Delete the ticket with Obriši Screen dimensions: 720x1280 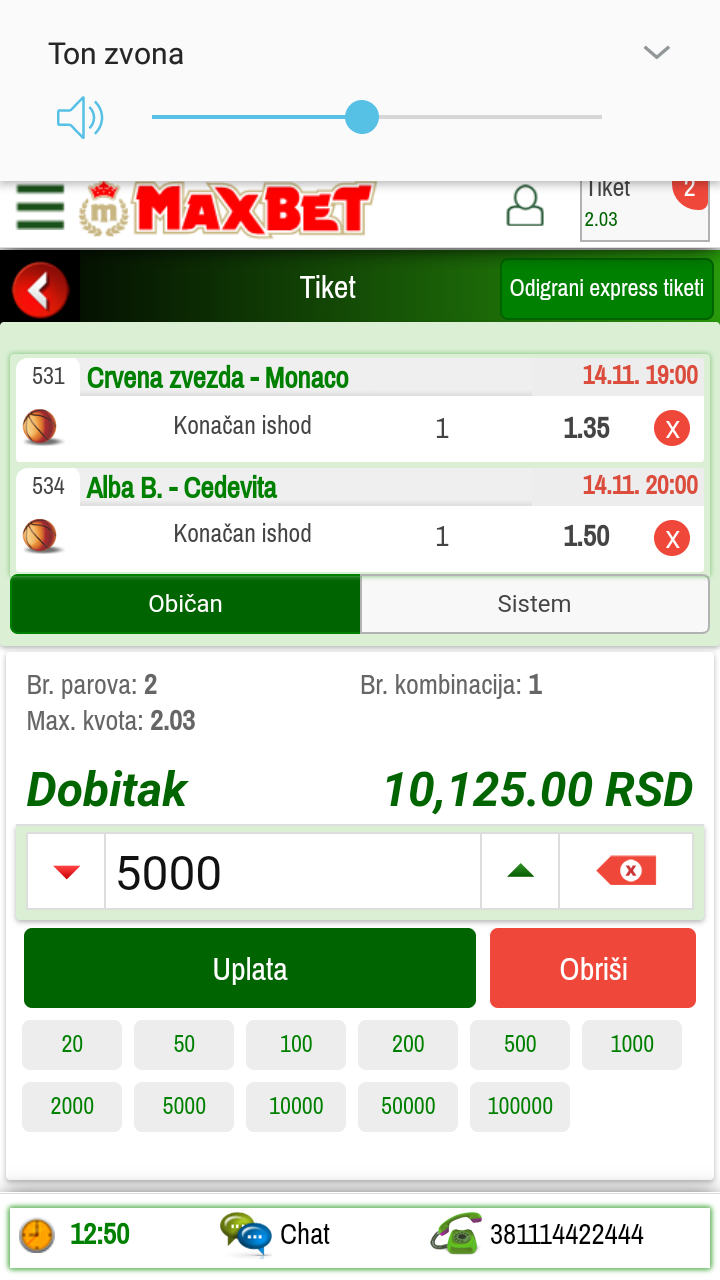(593, 968)
